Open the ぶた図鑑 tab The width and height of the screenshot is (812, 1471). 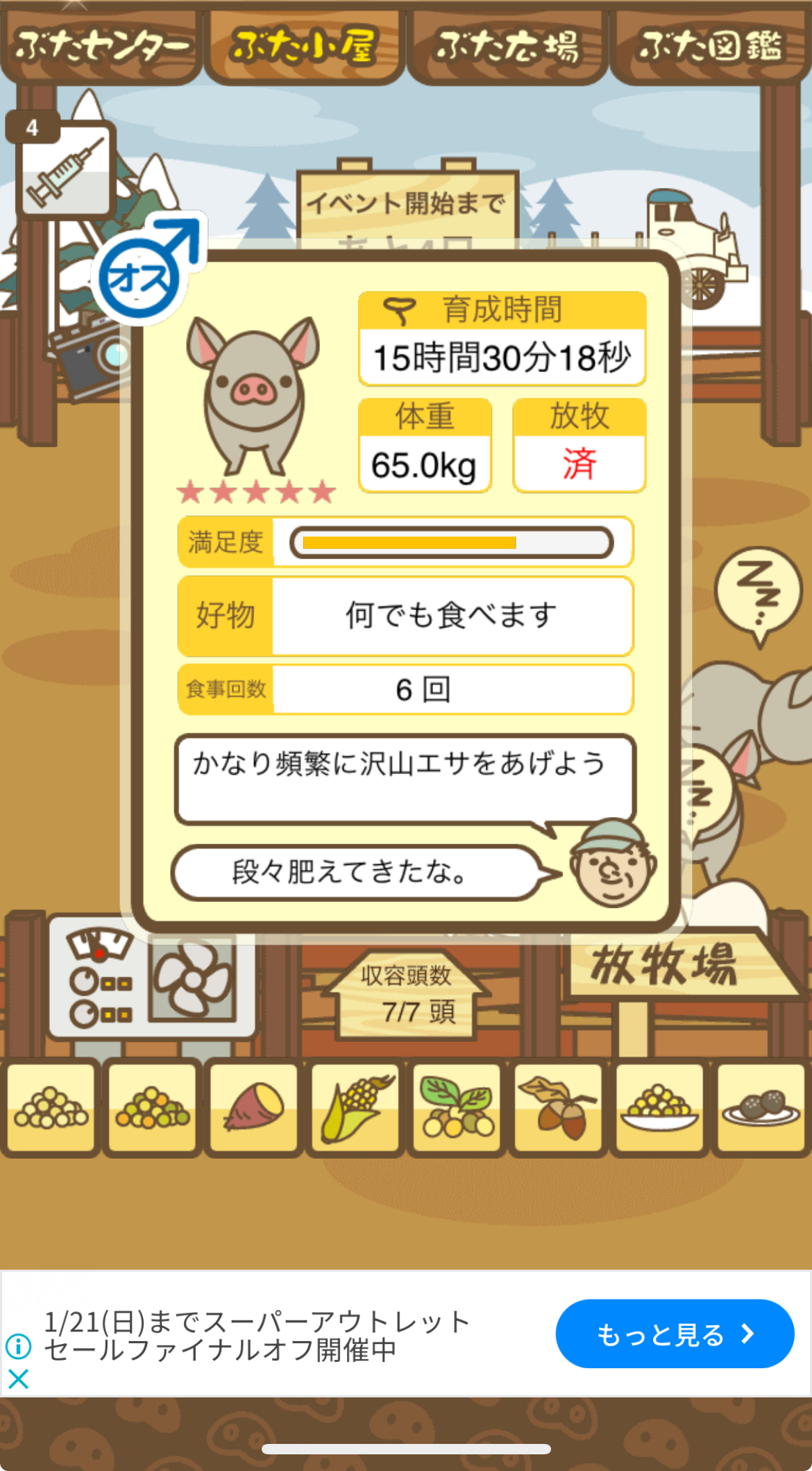(710, 47)
